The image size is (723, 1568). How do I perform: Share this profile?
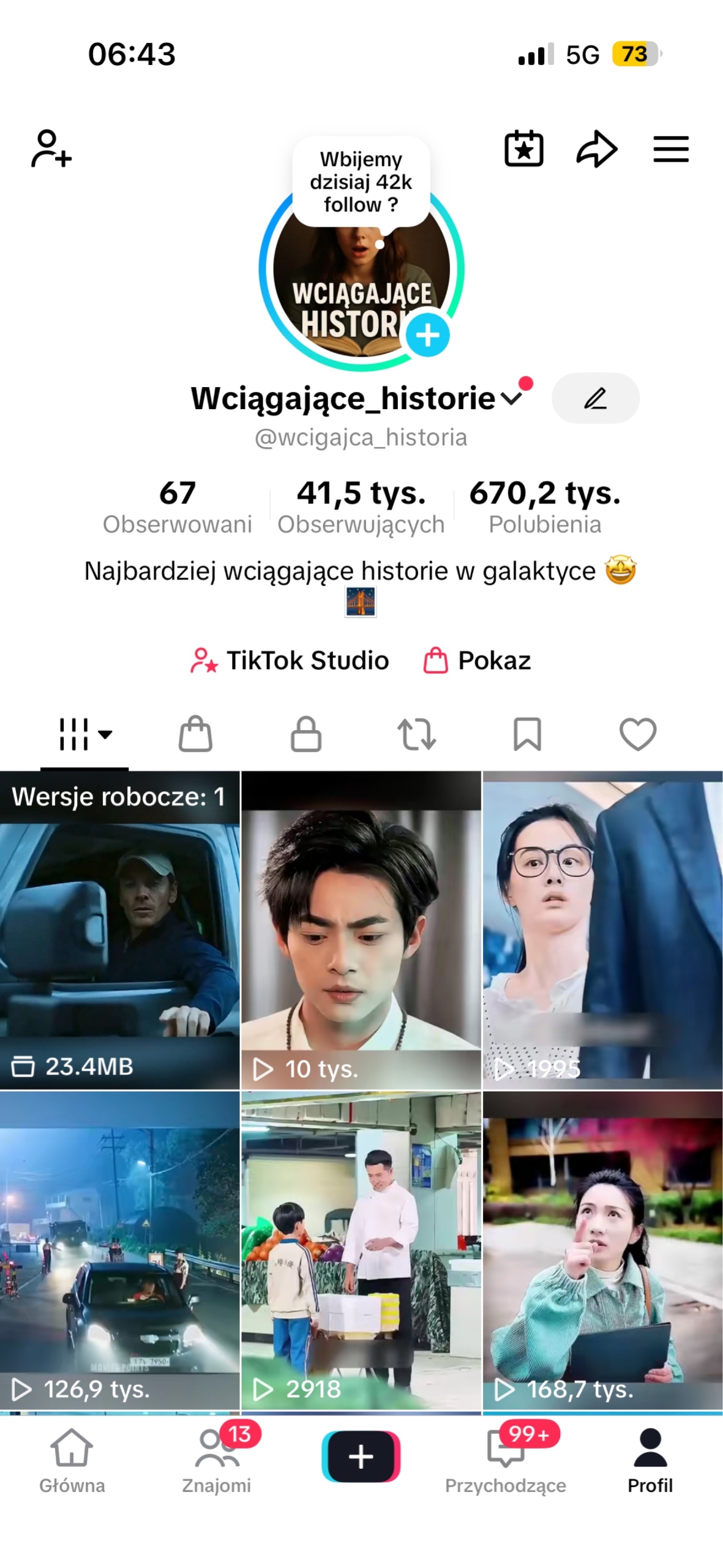click(x=596, y=149)
